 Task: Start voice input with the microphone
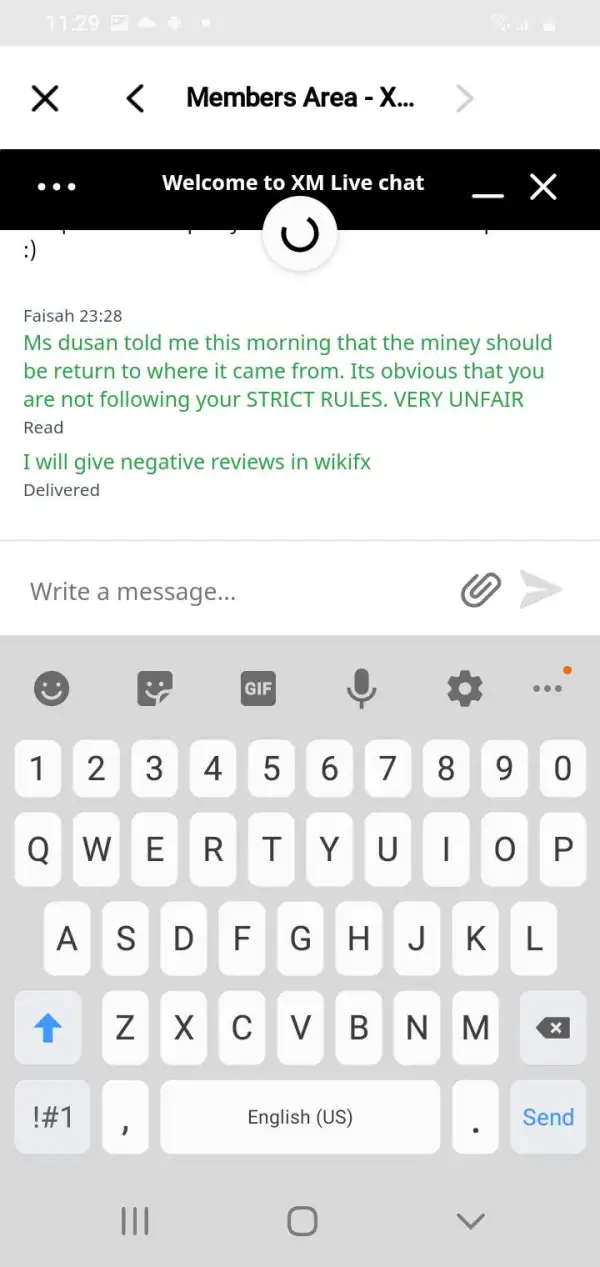[x=361, y=688]
